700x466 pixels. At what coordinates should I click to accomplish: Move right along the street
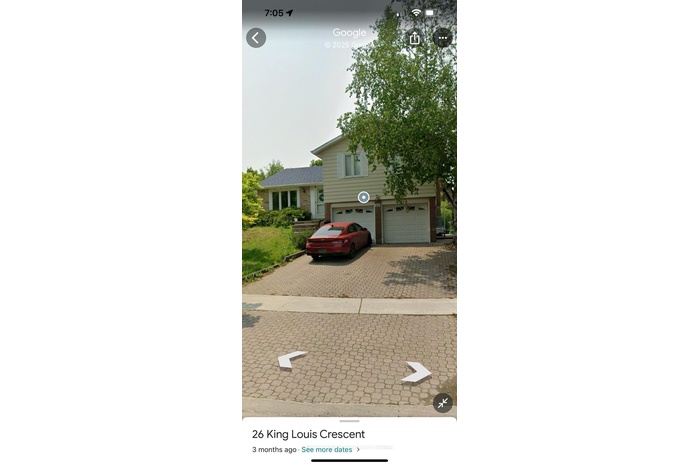pyautogui.click(x=416, y=372)
